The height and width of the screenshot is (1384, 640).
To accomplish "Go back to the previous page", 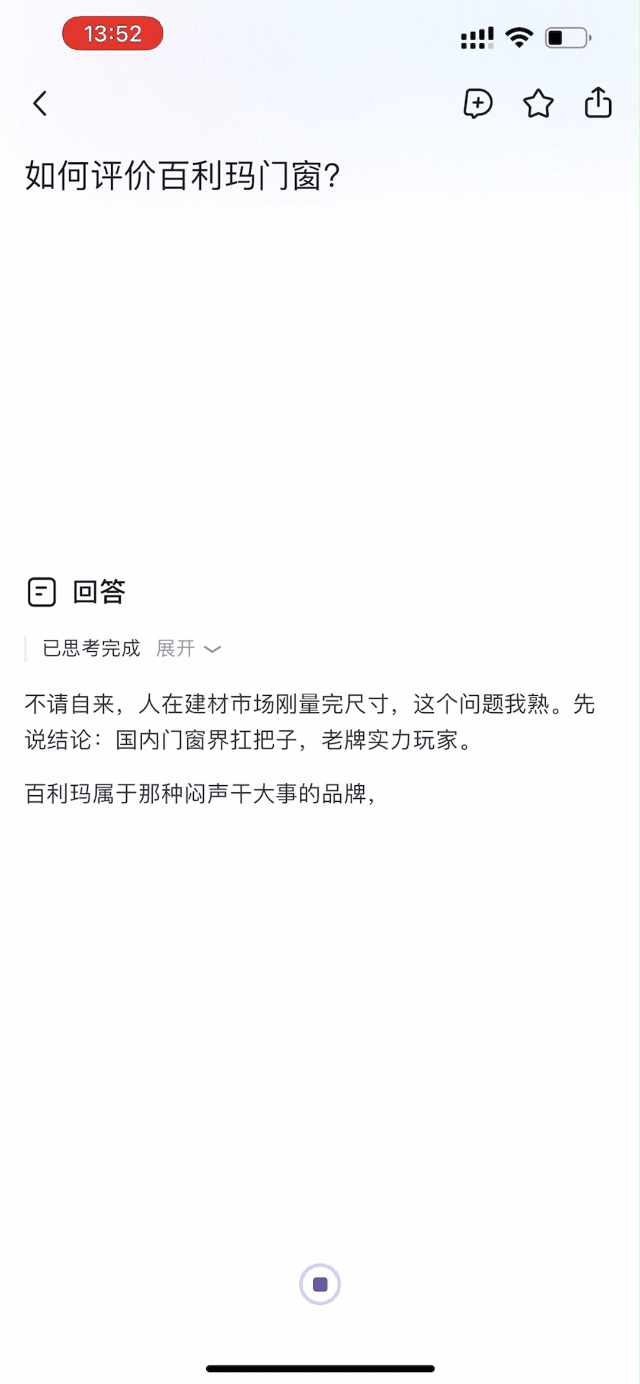I will 40,103.
